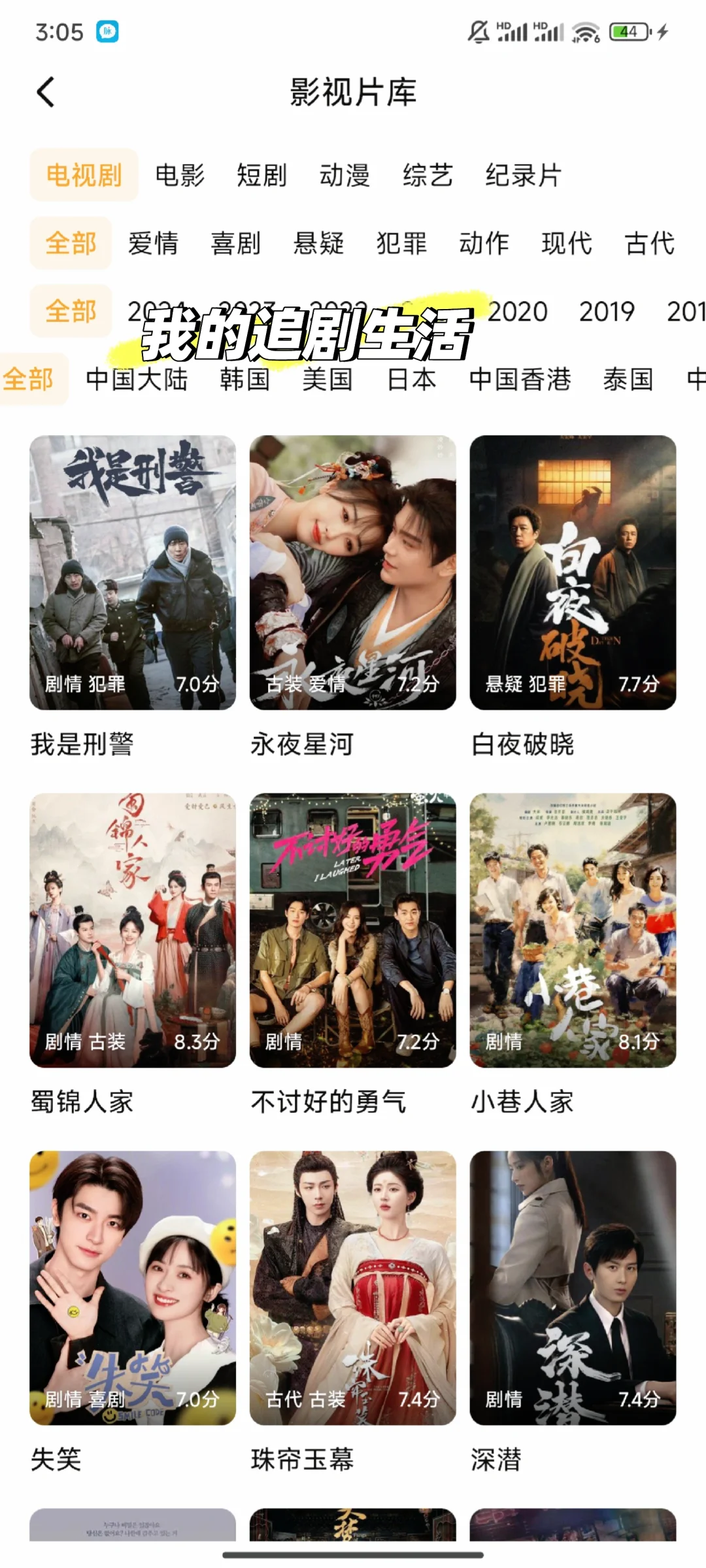
Task: Open the 动漫 category
Action: 345,175
